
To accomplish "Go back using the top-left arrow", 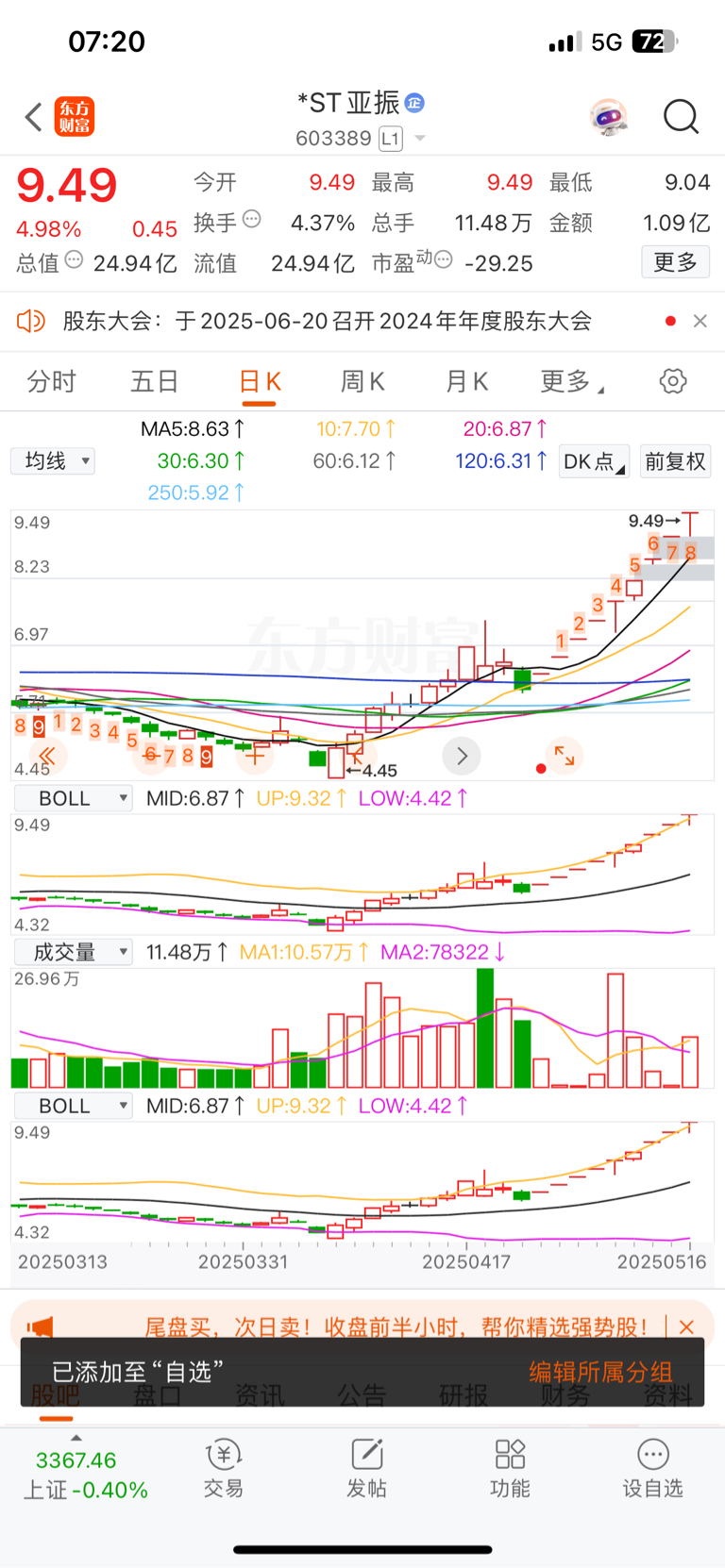I will tap(34, 118).
